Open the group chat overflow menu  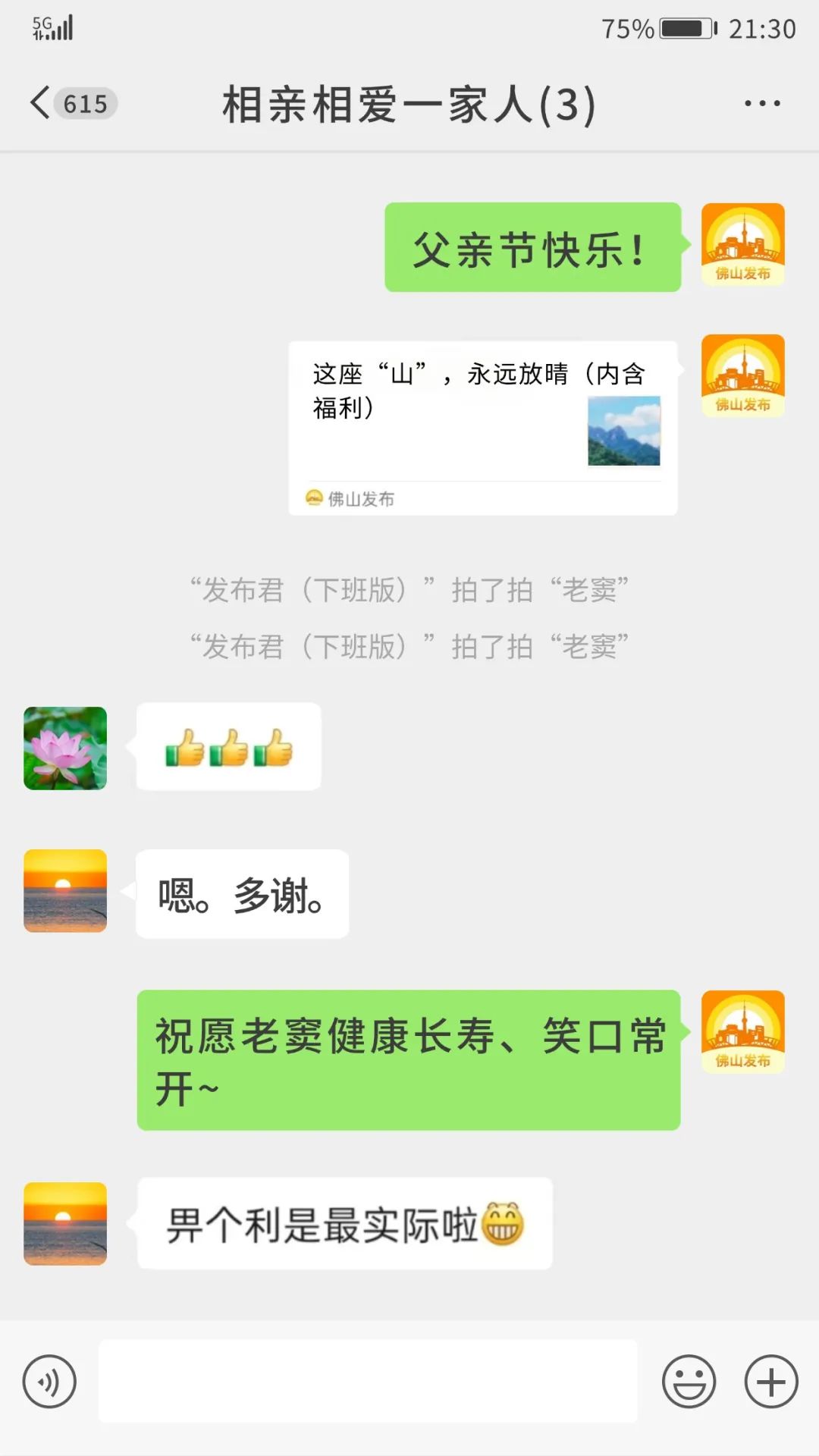tap(762, 103)
